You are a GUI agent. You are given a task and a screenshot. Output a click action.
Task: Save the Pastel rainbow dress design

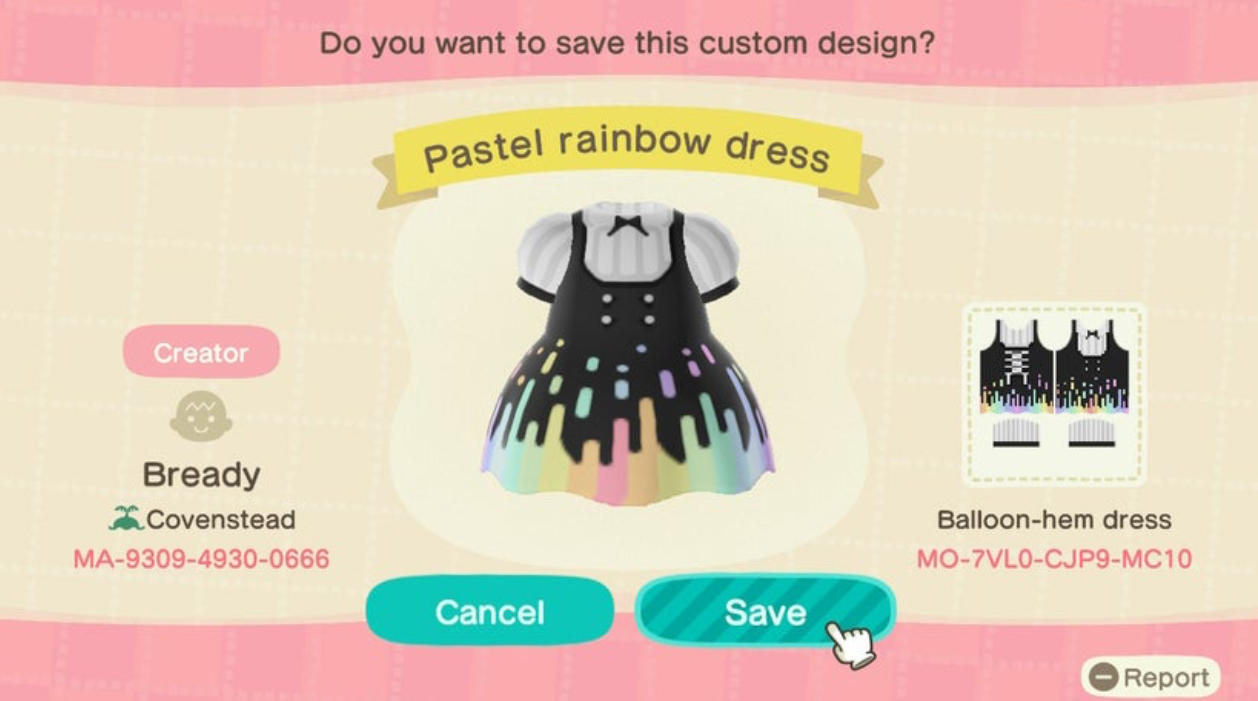click(765, 612)
